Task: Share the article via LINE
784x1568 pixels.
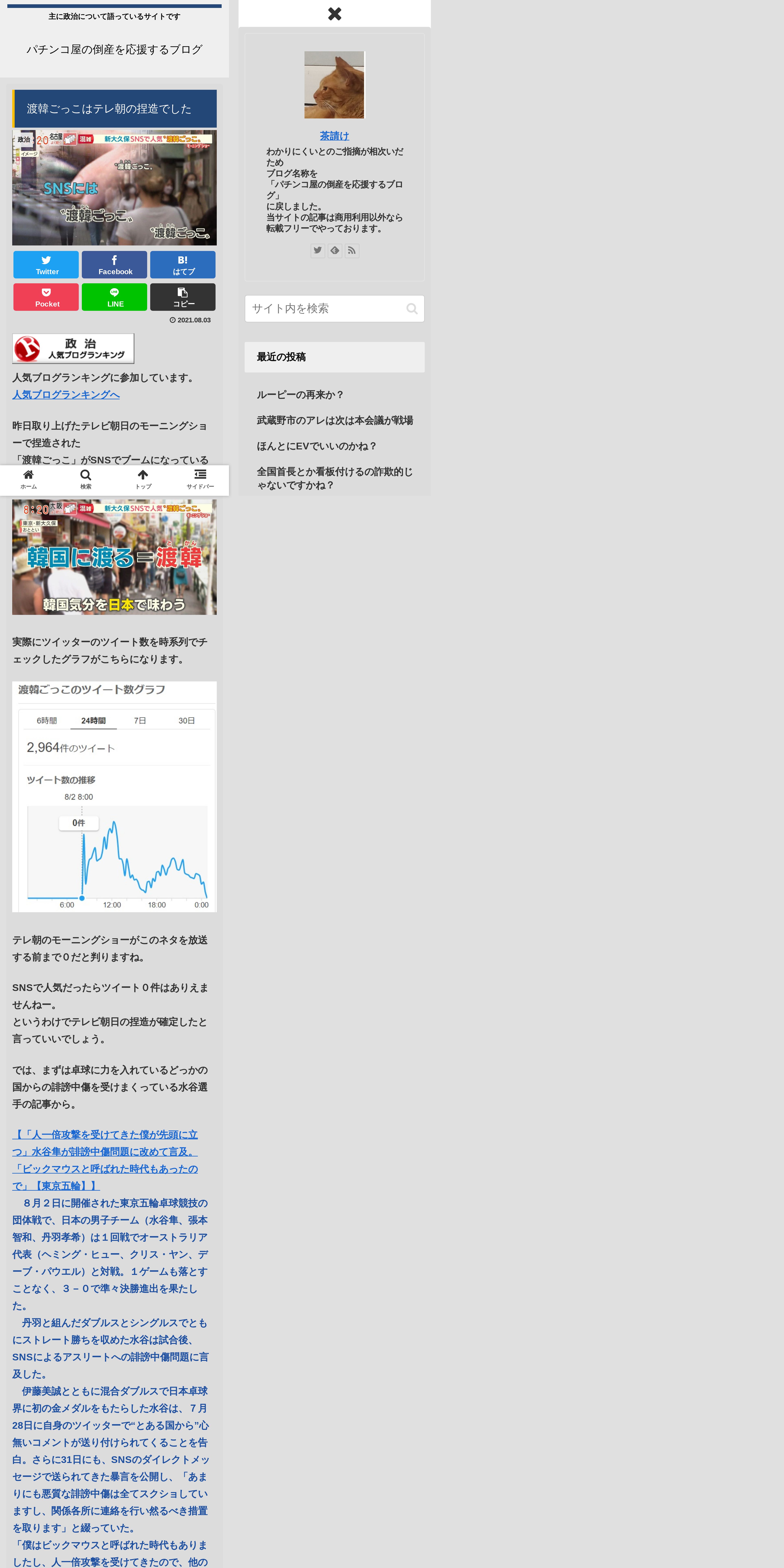Action: click(114, 297)
